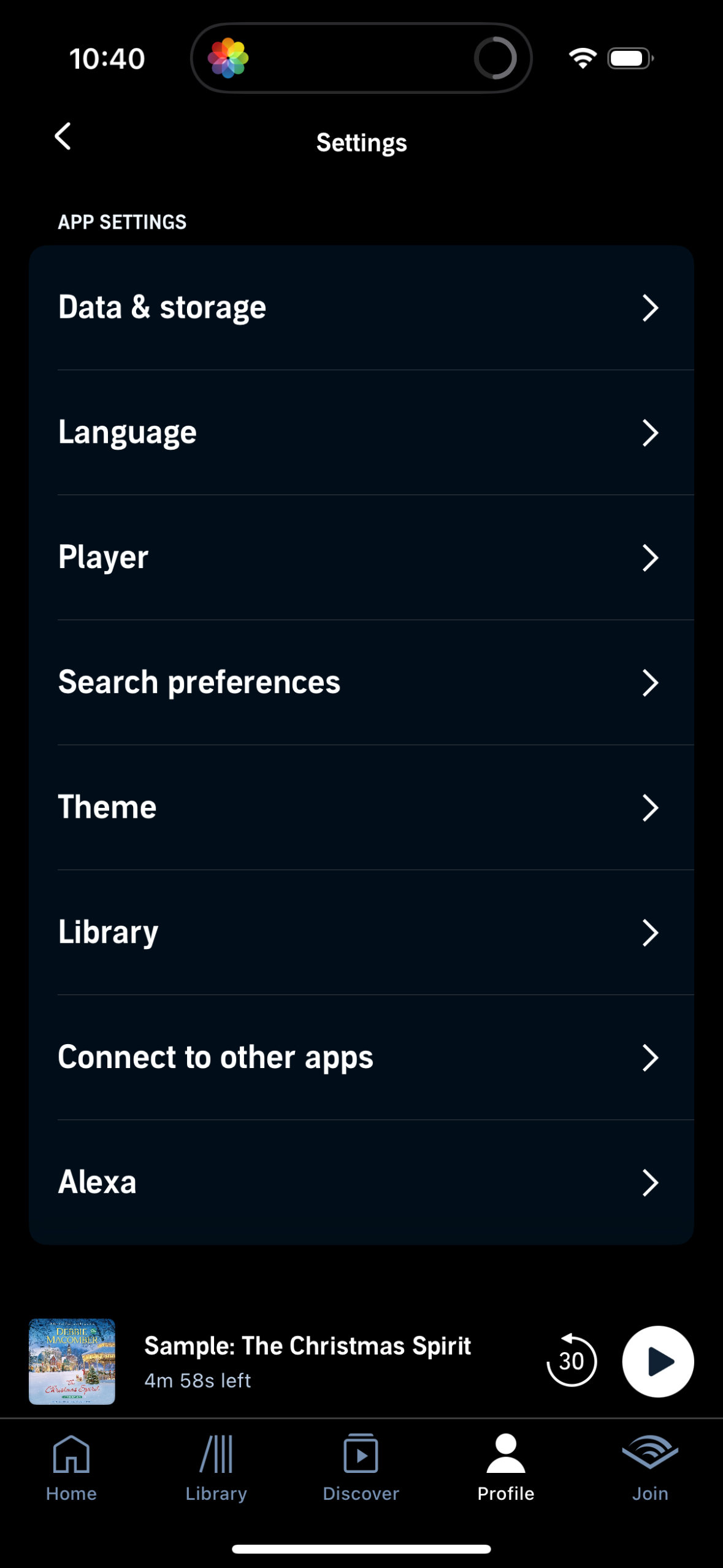Expand the Data & storage settings

(x=361, y=307)
